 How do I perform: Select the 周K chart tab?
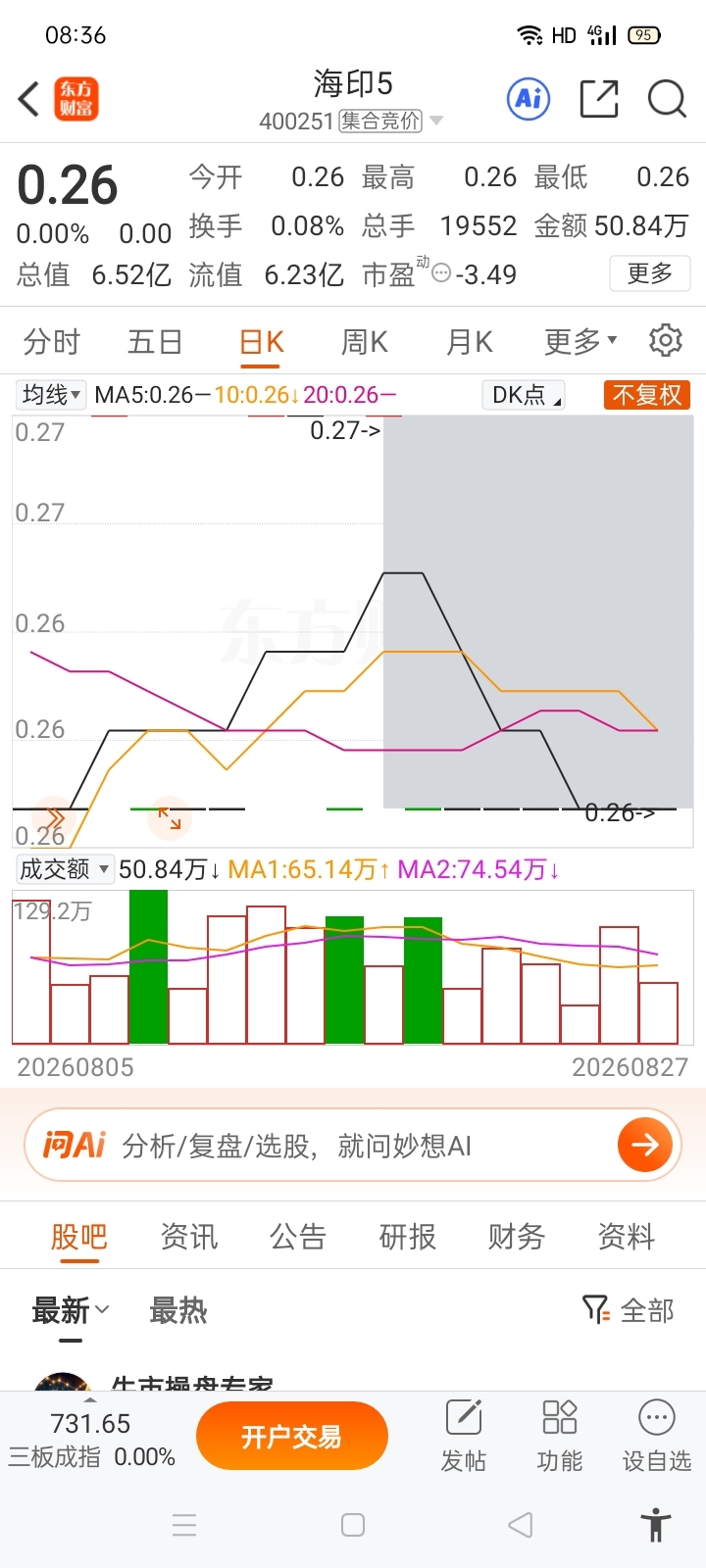click(x=365, y=342)
